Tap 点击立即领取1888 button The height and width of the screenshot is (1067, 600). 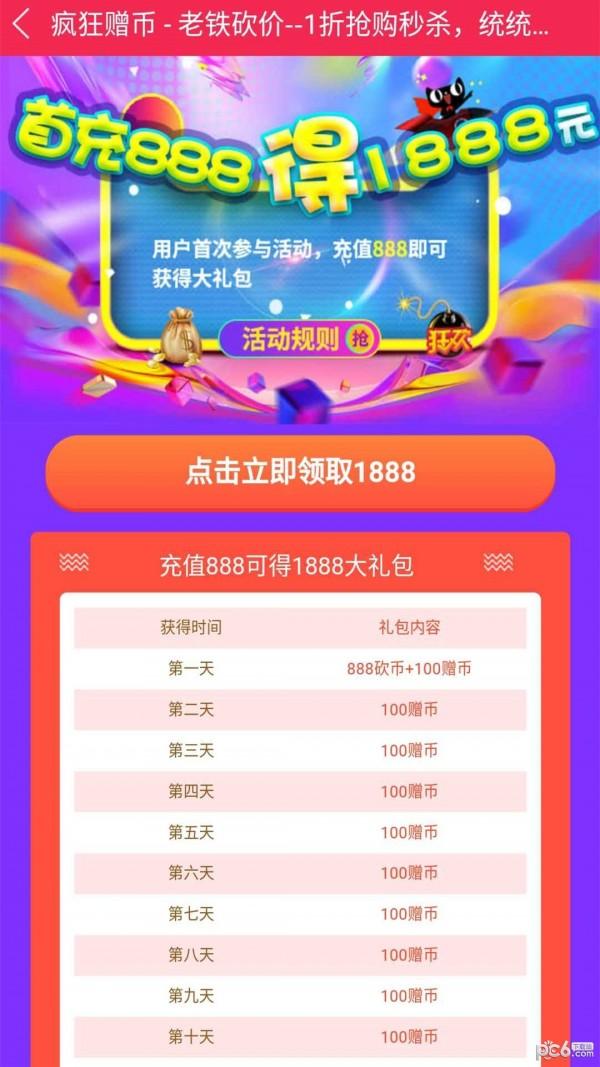[x=300, y=471]
